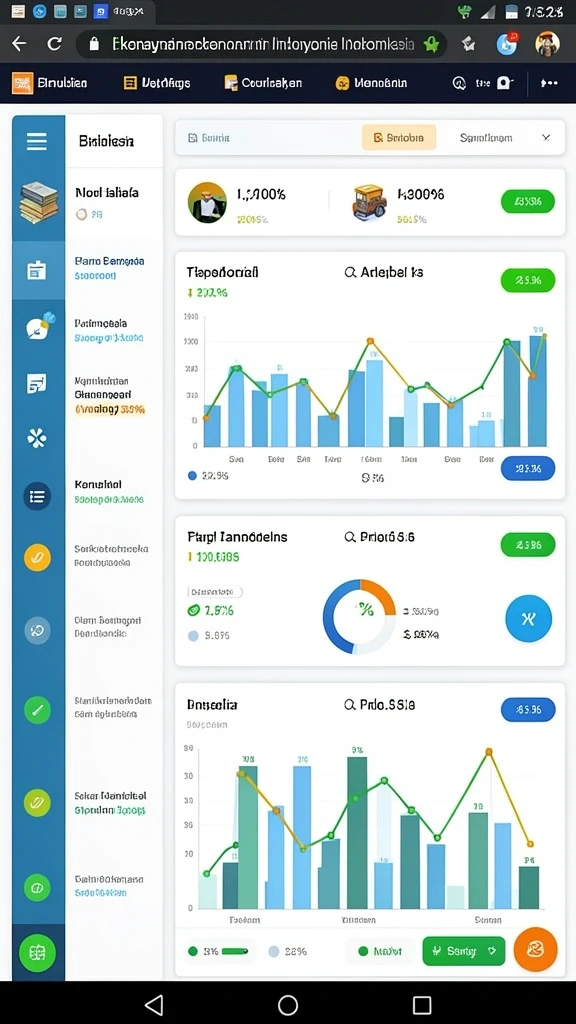Open recent apps with the square button
Screen dimensions: 576x1024
tap(422, 1004)
